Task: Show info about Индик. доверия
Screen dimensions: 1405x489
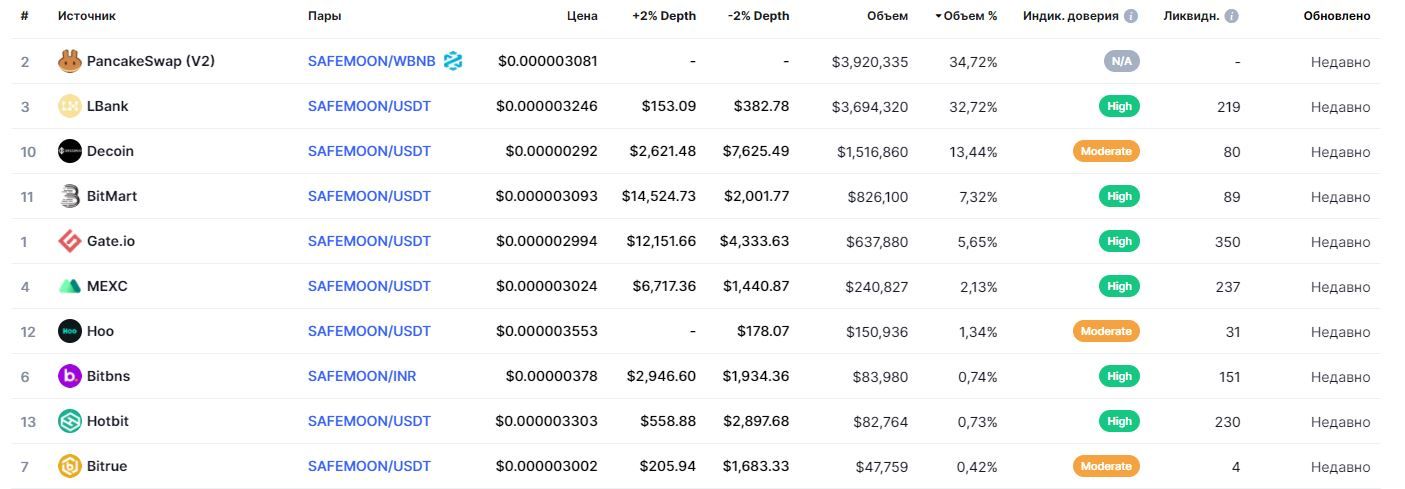Action: (1131, 16)
